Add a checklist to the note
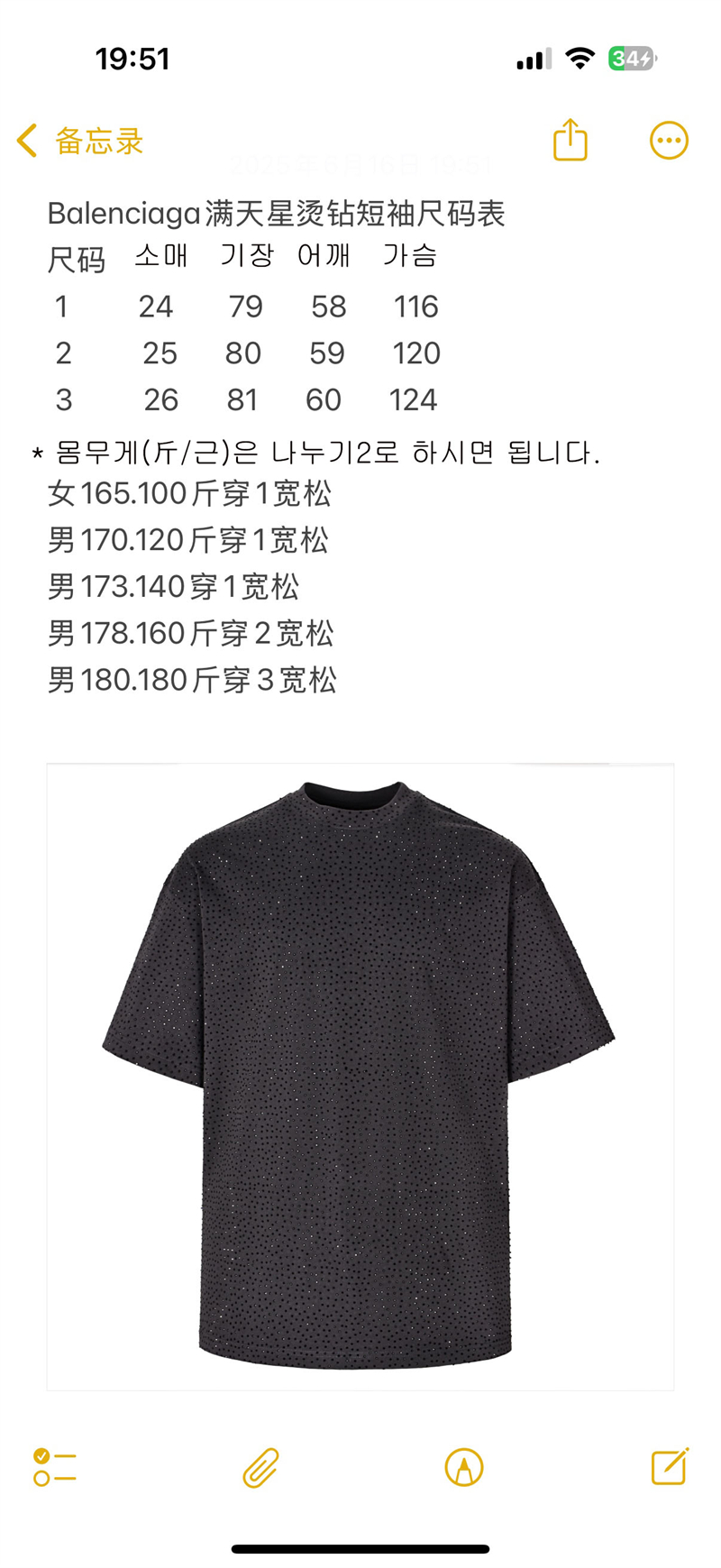721x1568 pixels. click(x=55, y=1467)
